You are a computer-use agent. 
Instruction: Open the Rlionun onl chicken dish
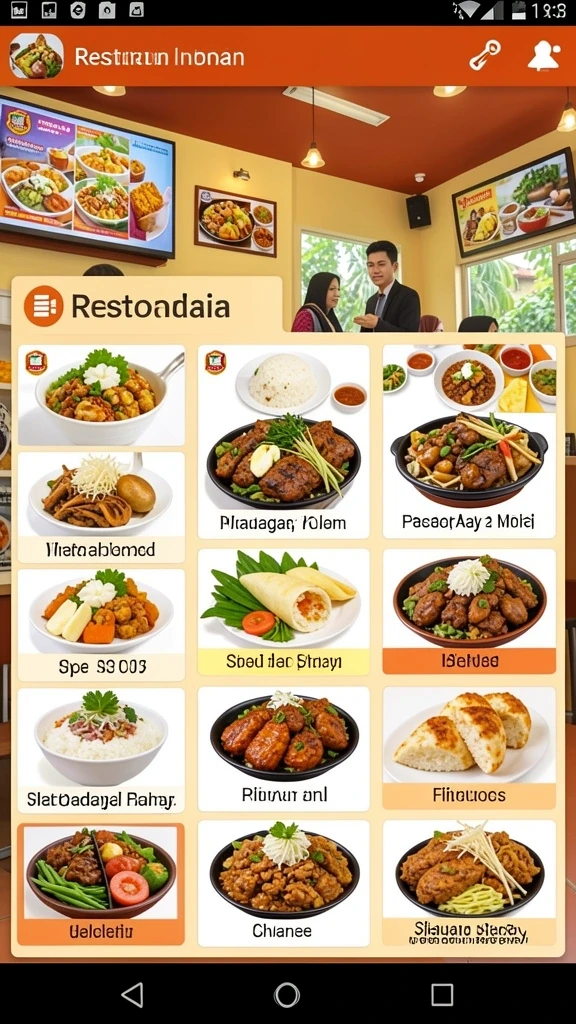(x=283, y=748)
